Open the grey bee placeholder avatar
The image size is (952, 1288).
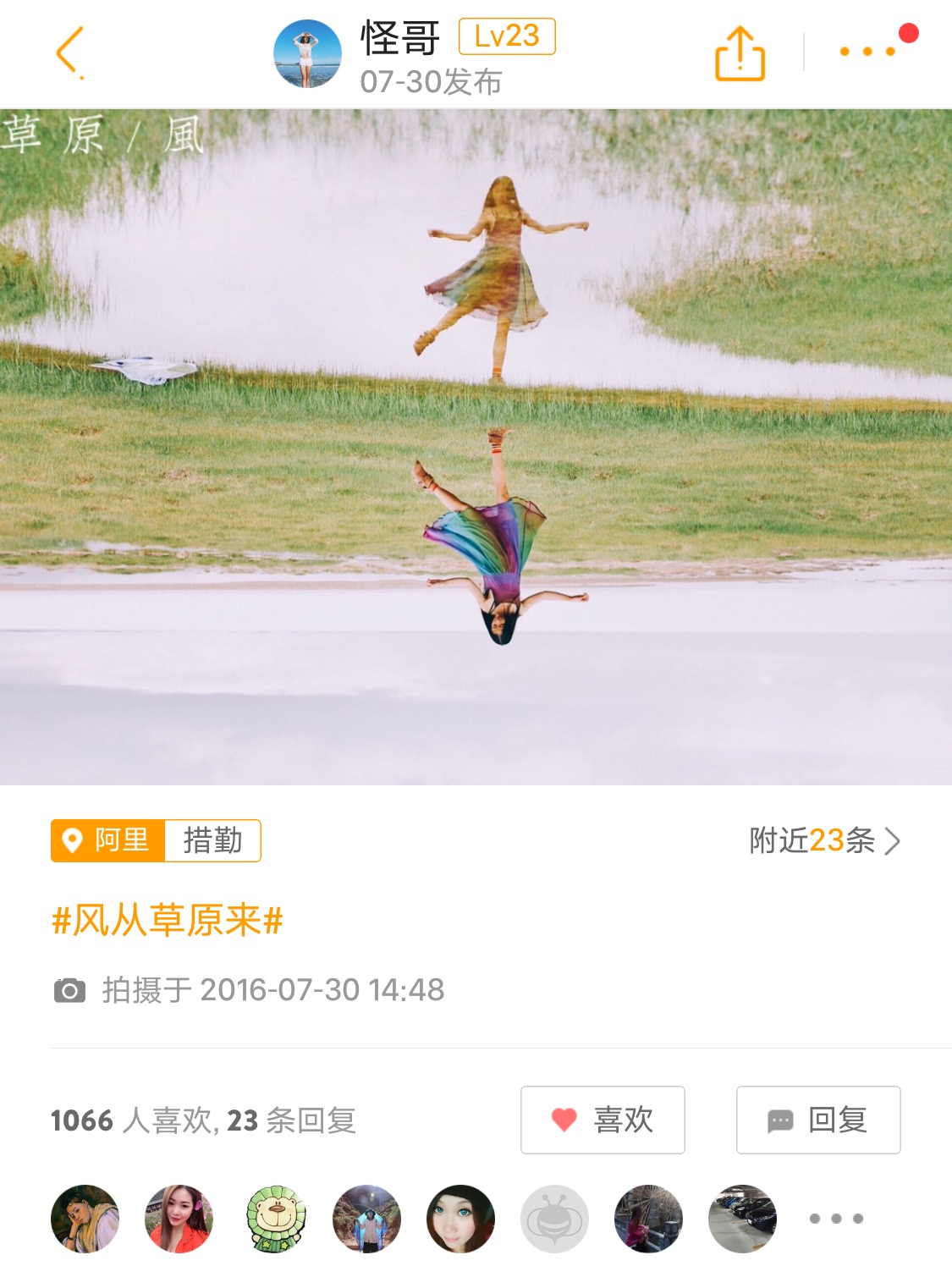point(554,1219)
